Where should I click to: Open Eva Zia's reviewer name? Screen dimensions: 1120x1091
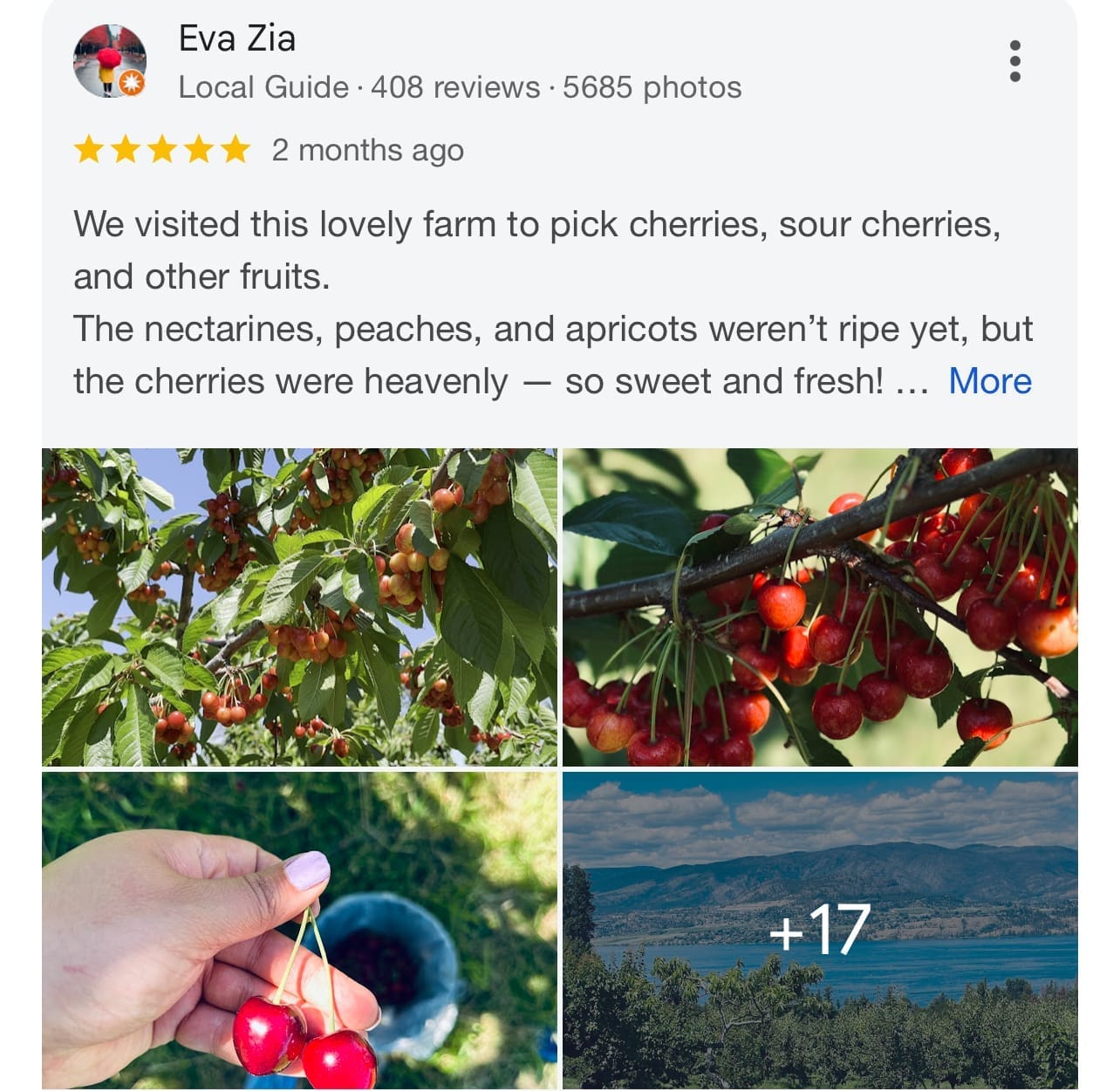(236, 38)
